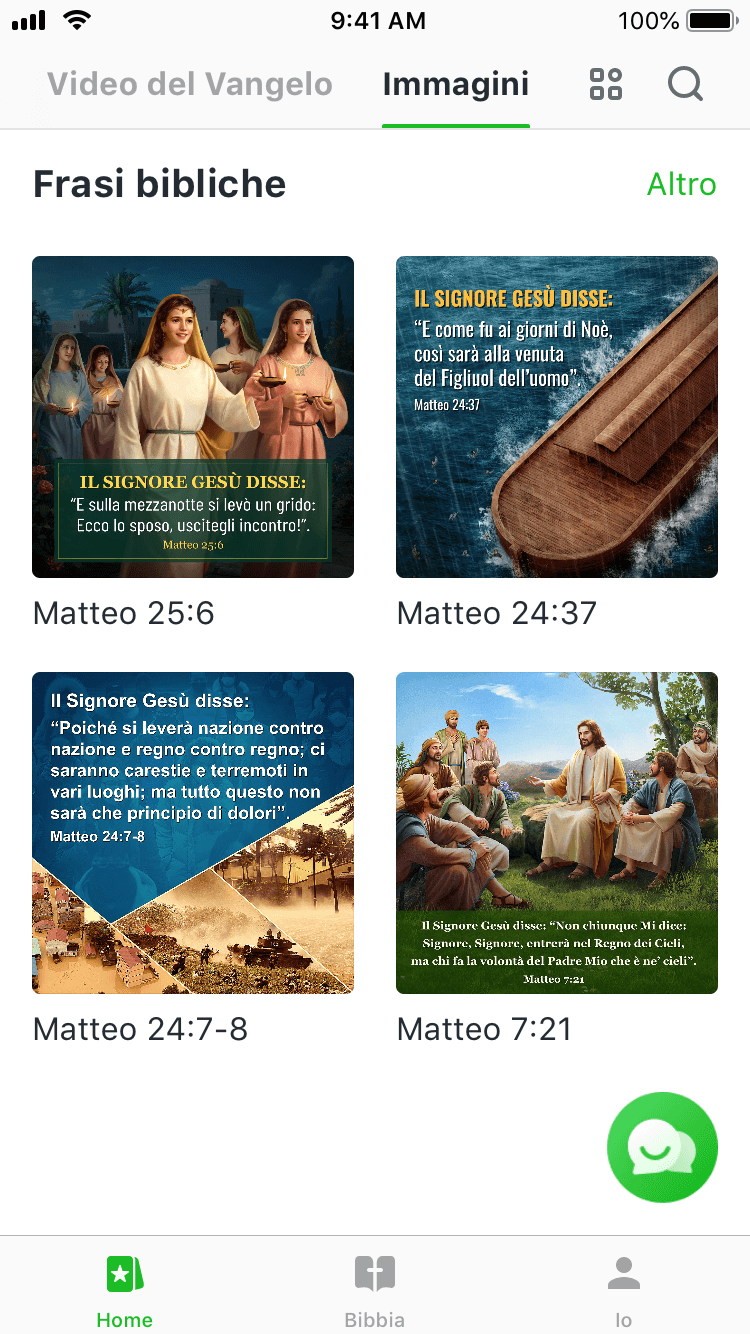Image resolution: width=750 pixels, height=1334 pixels.
Task: Open the Matteo 25:6 image
Action: pos(193,417)
